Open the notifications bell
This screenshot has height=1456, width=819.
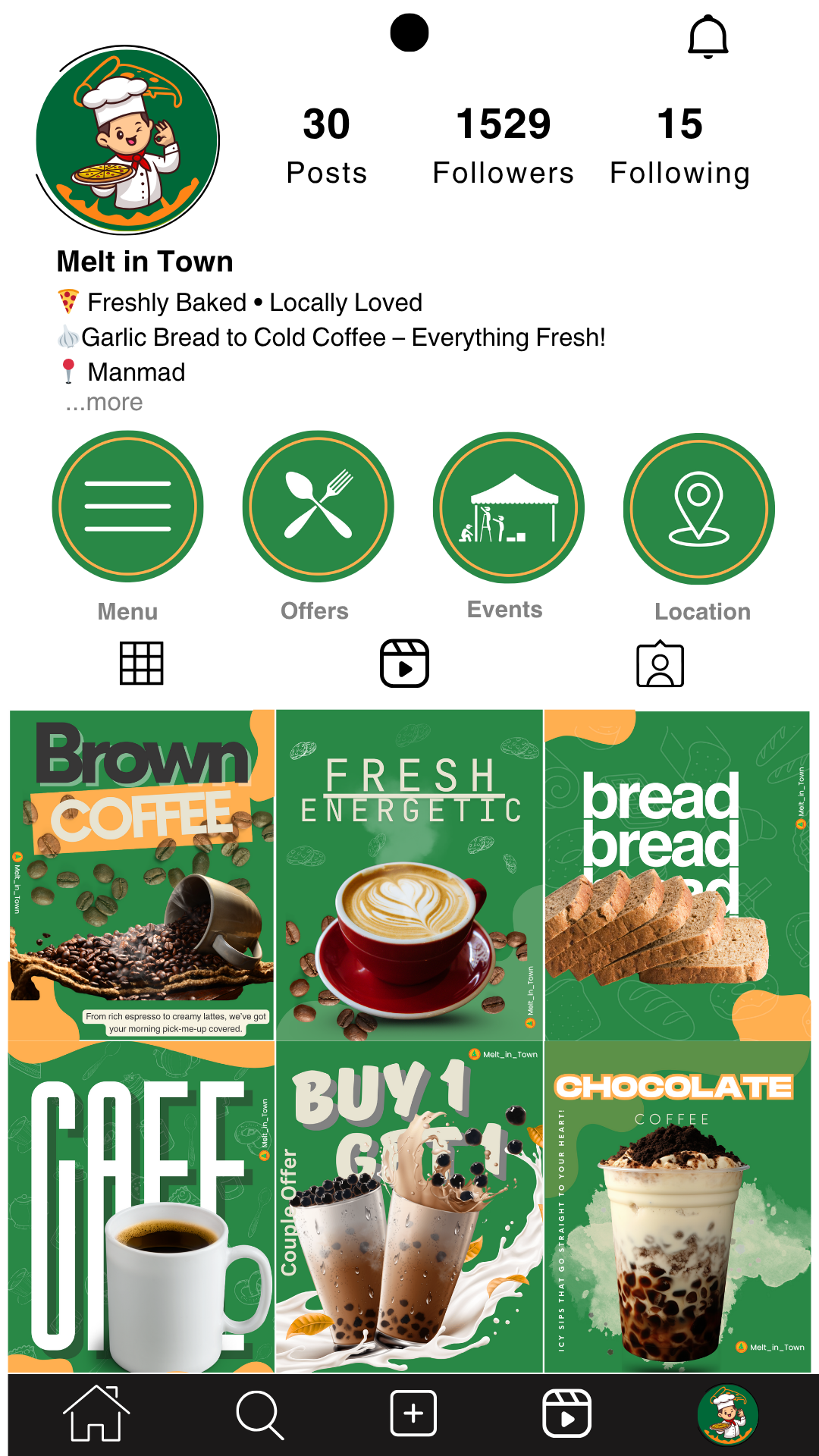click(x=708, y=36)
